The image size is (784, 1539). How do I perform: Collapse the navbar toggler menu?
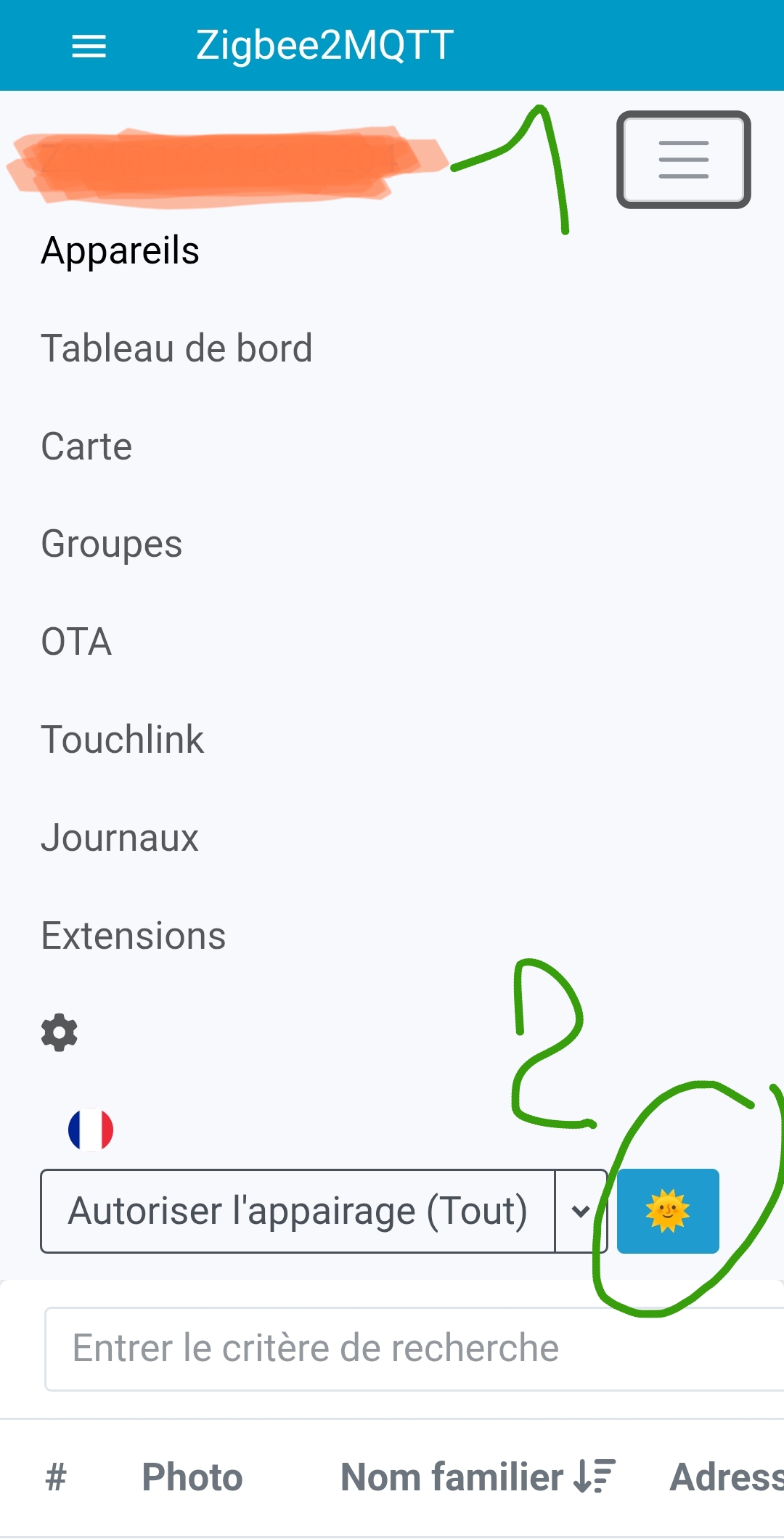tap(683, 160)
